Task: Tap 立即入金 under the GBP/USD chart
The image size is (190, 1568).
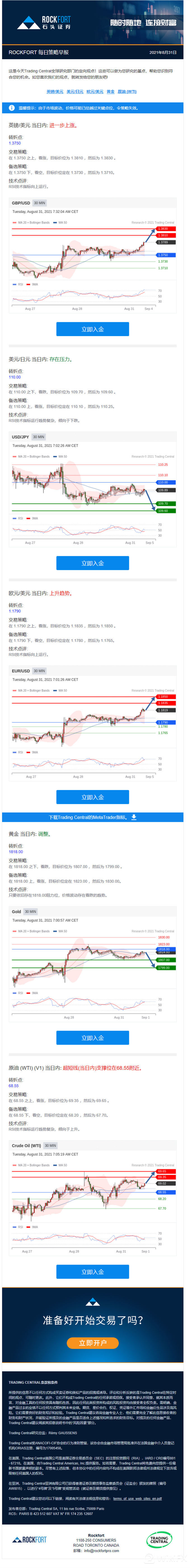Action: (92, 329)
